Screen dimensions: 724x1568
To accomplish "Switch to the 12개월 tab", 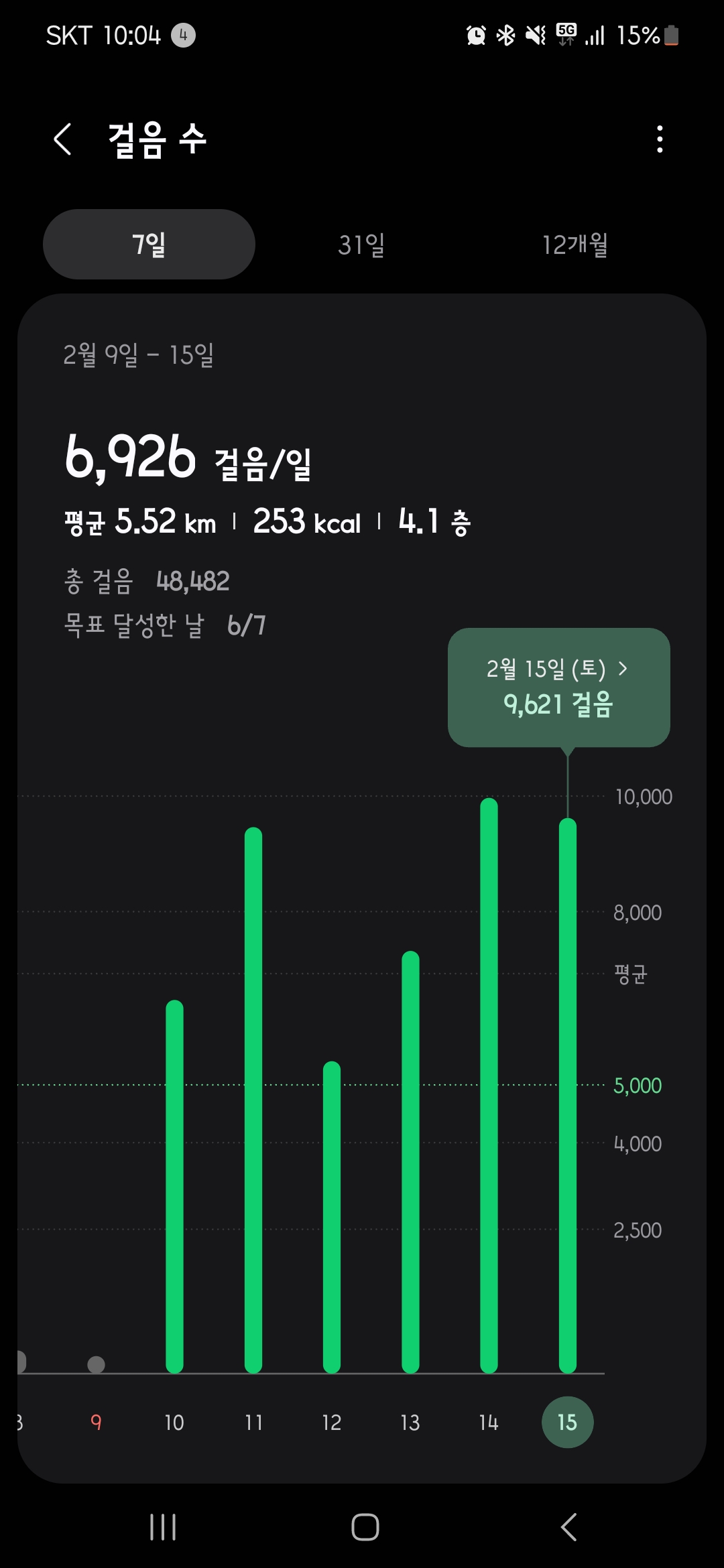I will (575, 245).
